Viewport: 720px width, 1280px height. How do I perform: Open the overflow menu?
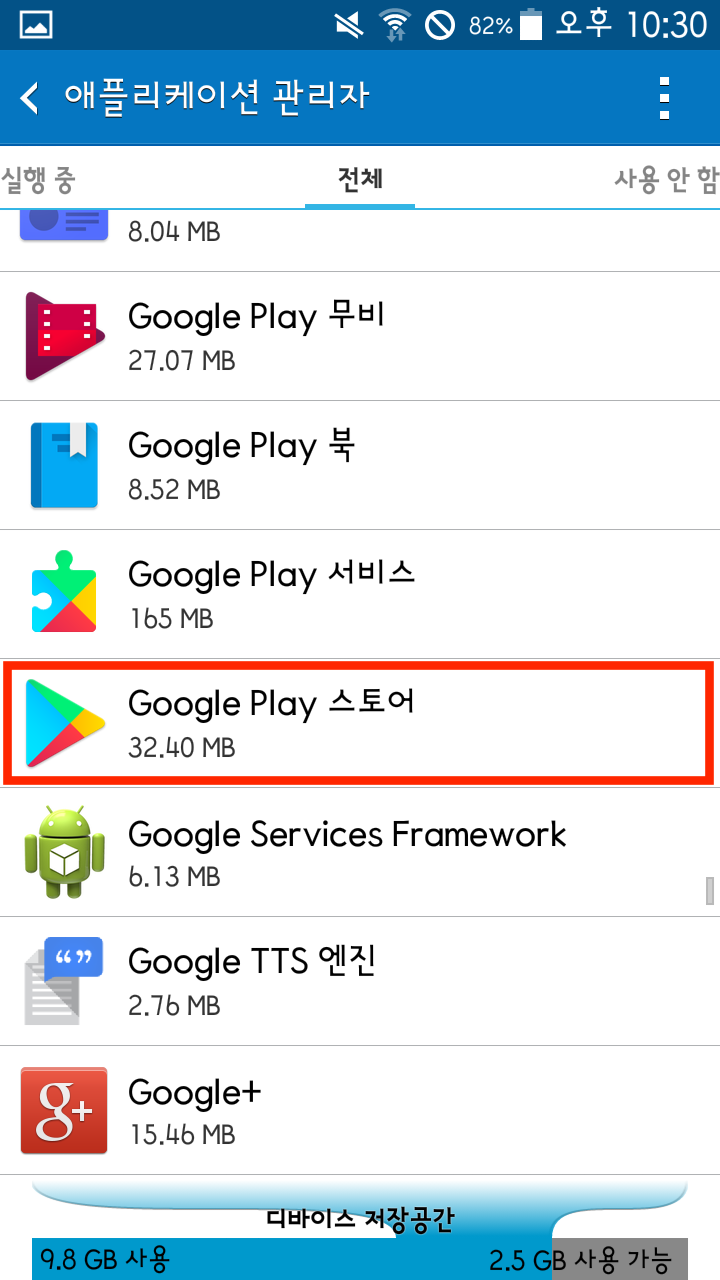[664, 97]
